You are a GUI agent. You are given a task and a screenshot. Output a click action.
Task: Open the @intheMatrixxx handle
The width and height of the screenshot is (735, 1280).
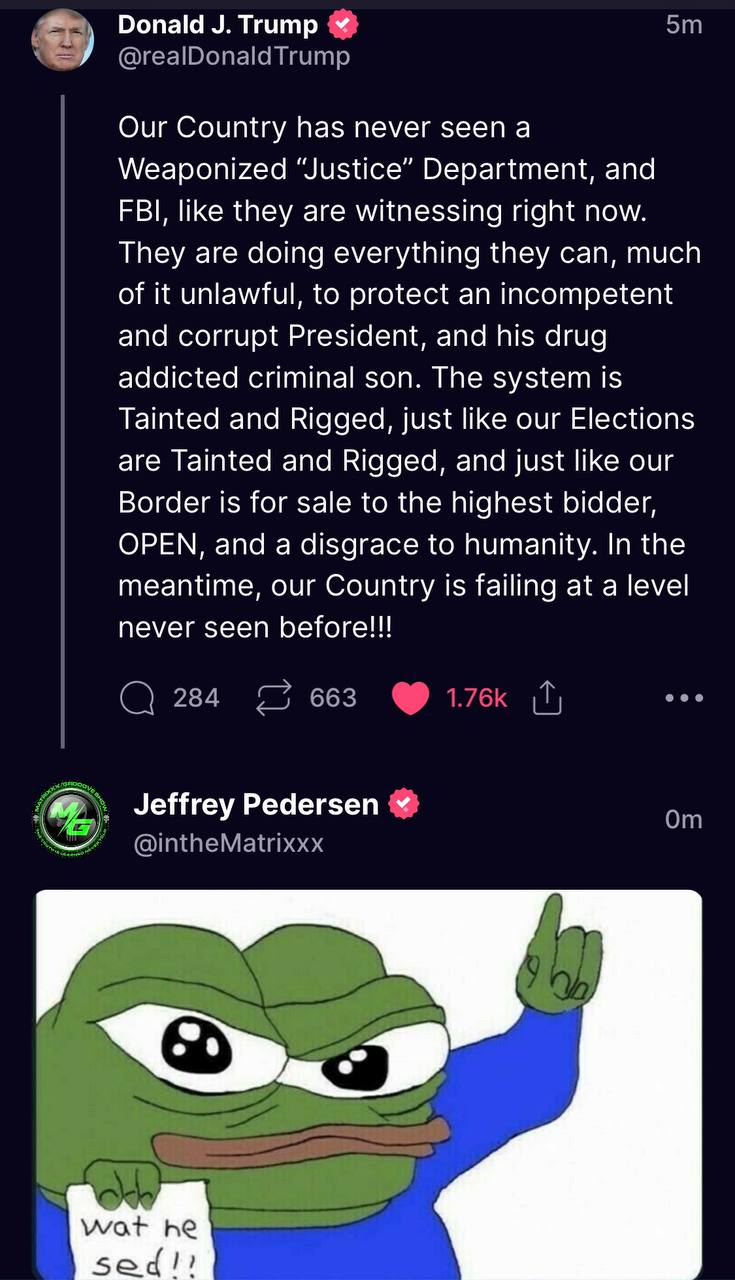coord(228,843)
